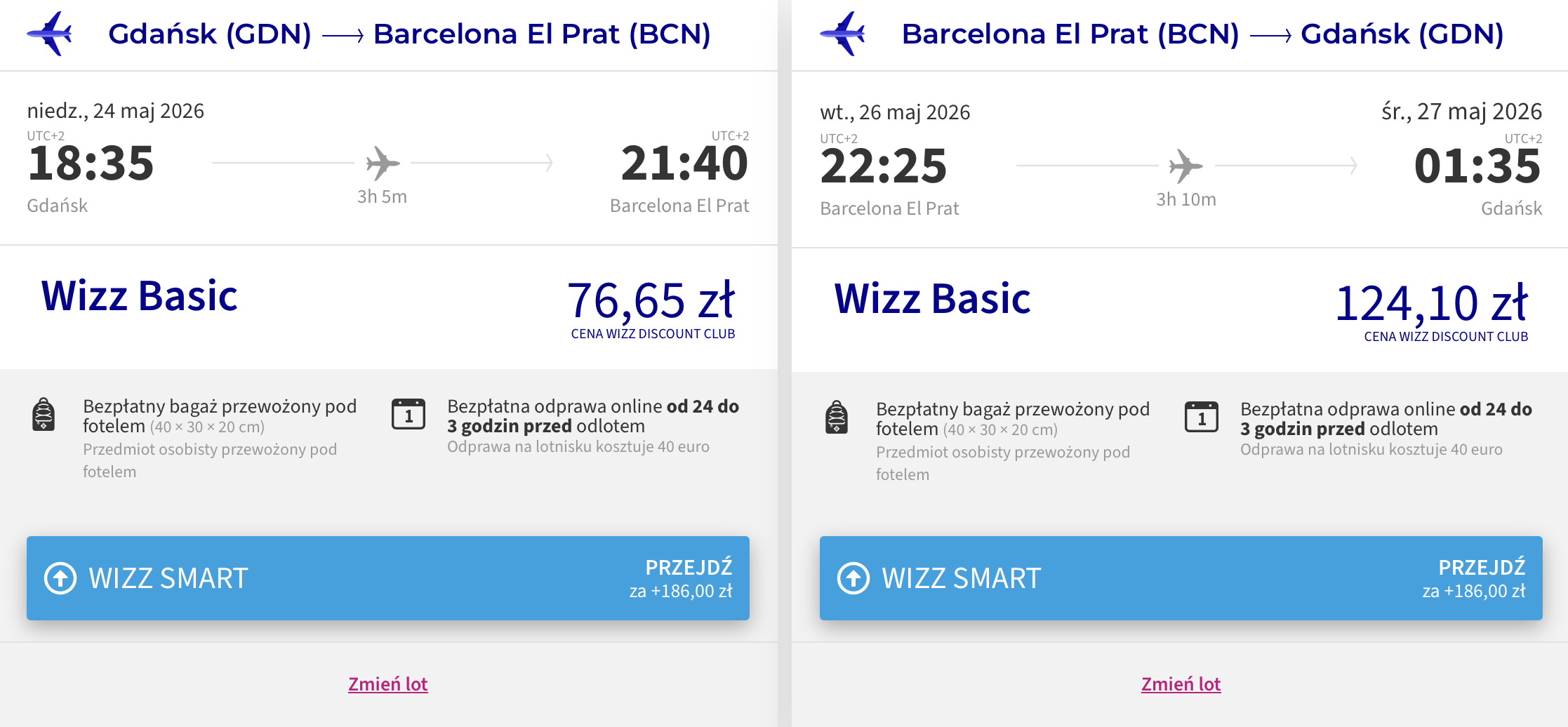Upgrade Gdańsk to Barcelona flight to WIZZ SMART
1568x727 pixels.
[x=387, y=578]
